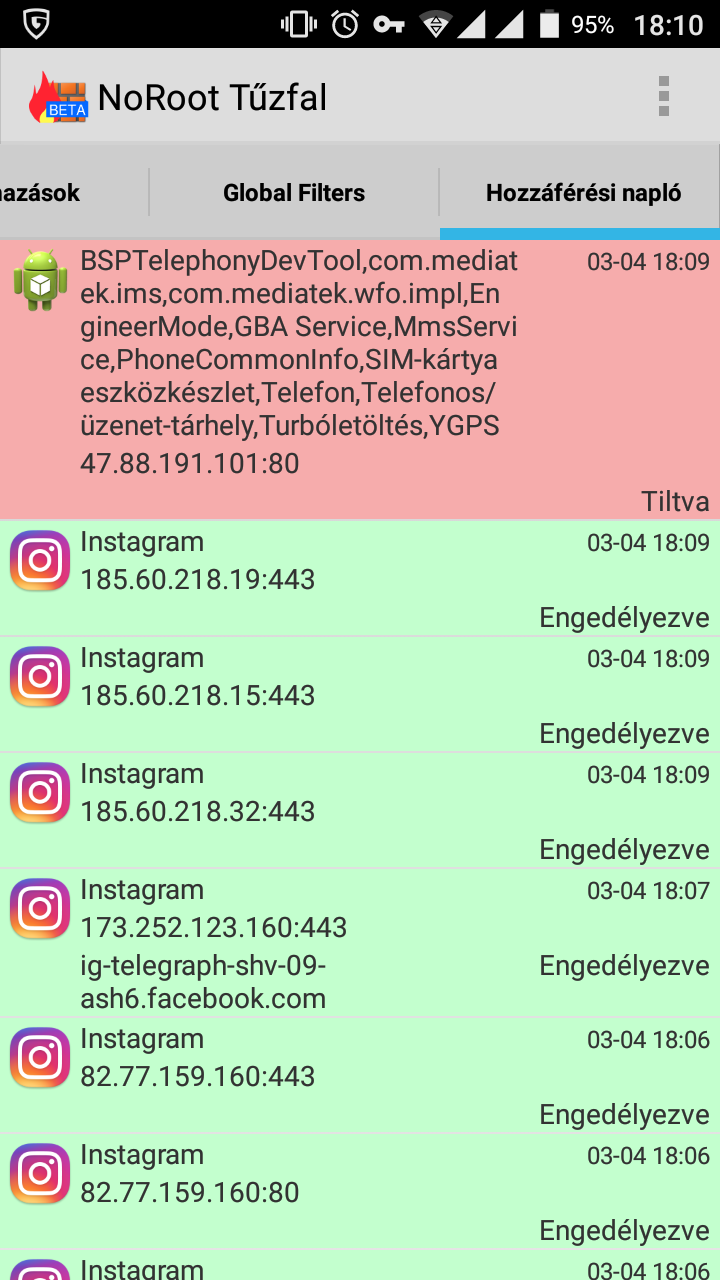Open the Instagram entry 185.60.218.32:443
The image size is (720, 1280).
pos(360,810)
